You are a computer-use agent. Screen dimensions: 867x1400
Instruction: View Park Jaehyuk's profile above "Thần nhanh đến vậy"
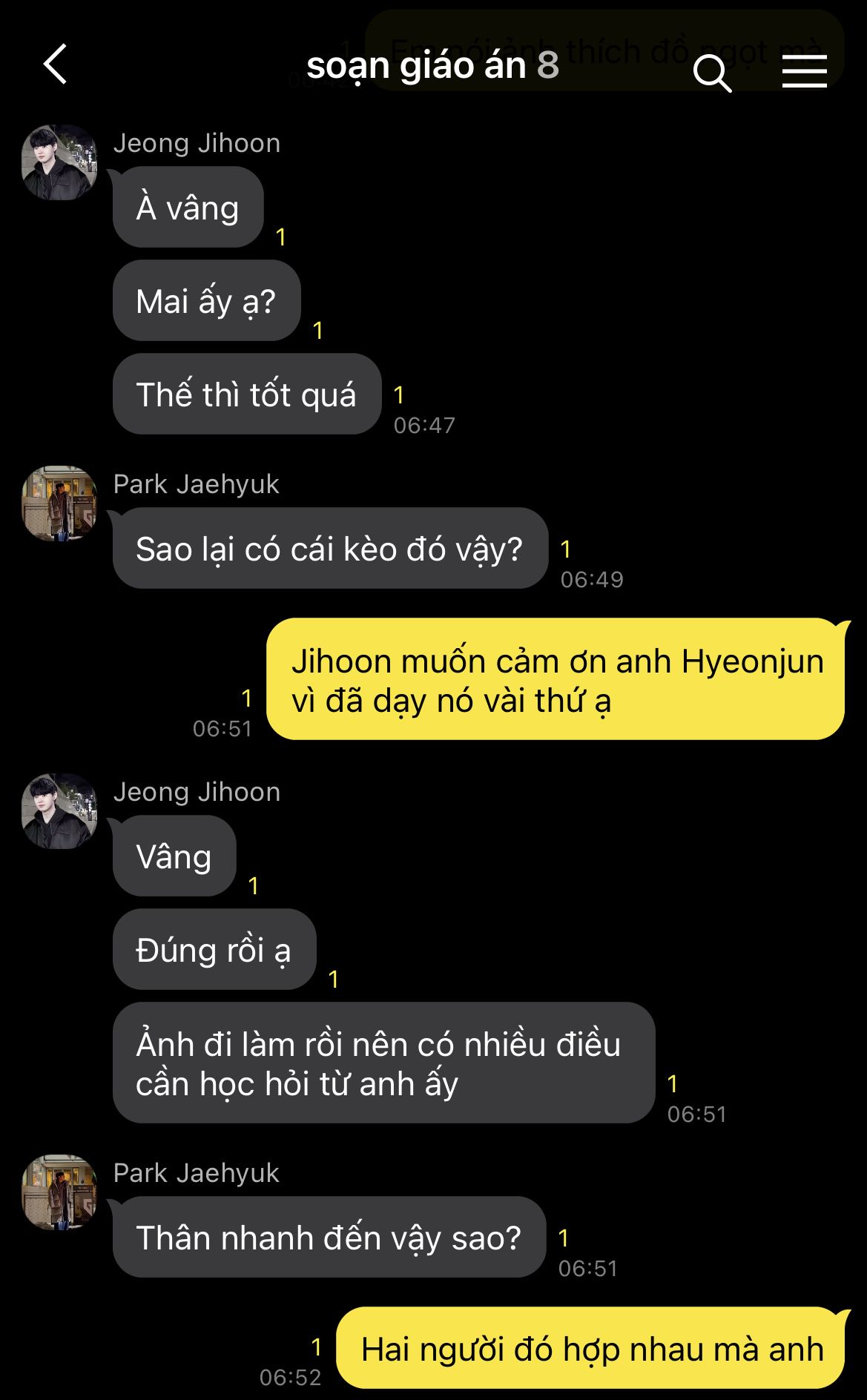click(59, 1192)
